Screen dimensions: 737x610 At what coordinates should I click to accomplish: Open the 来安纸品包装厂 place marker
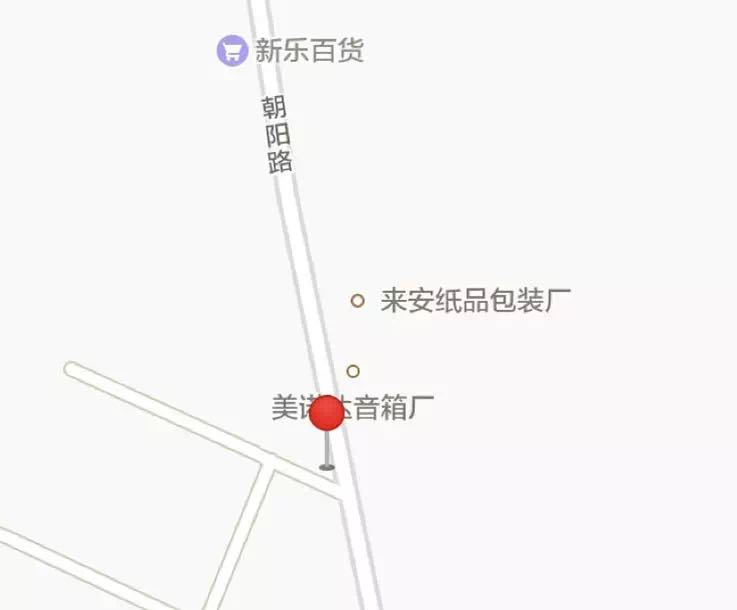pos(357,300)
